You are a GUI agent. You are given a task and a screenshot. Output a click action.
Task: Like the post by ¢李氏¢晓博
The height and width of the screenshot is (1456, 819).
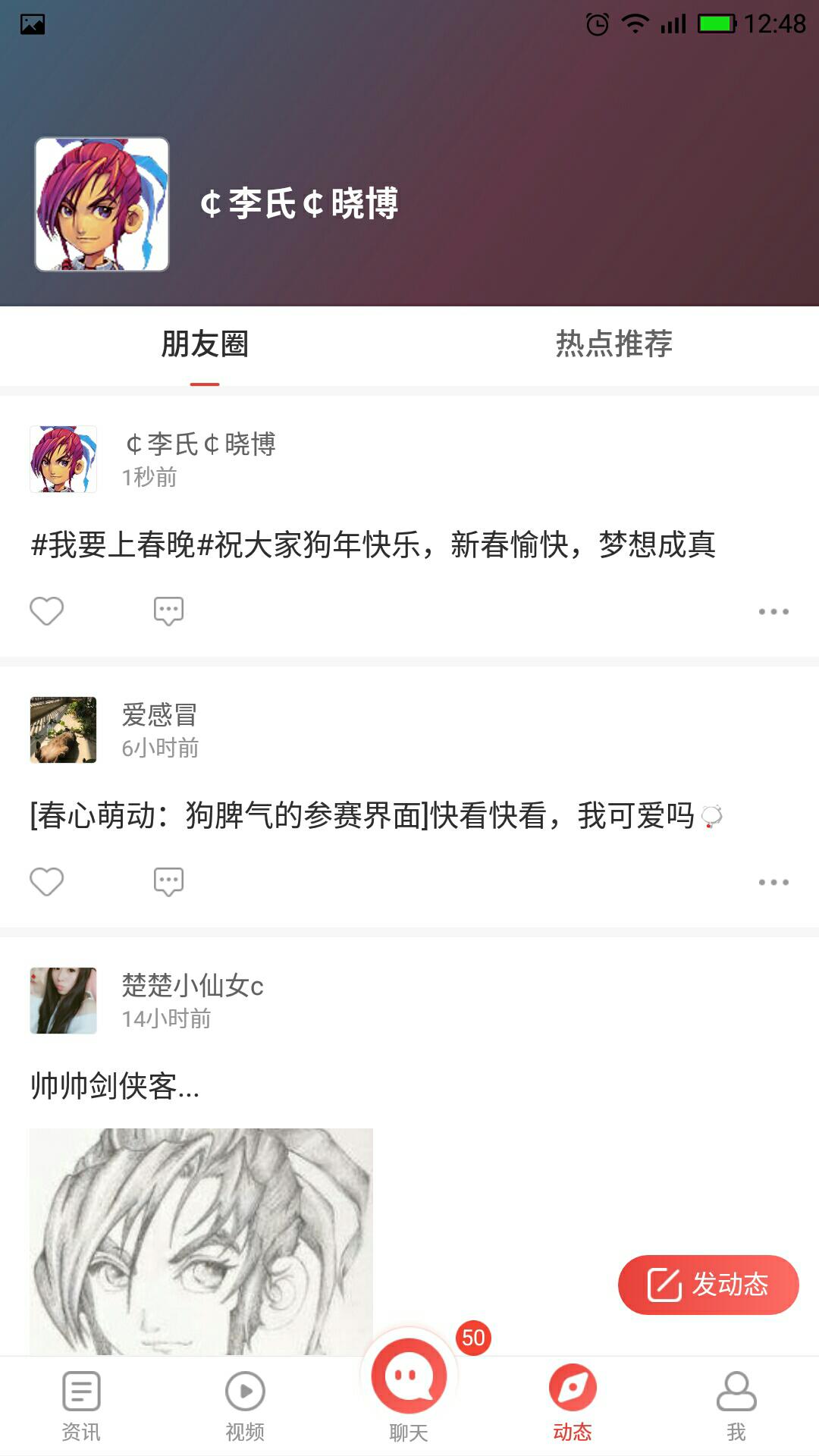click(x=46, y=611)
